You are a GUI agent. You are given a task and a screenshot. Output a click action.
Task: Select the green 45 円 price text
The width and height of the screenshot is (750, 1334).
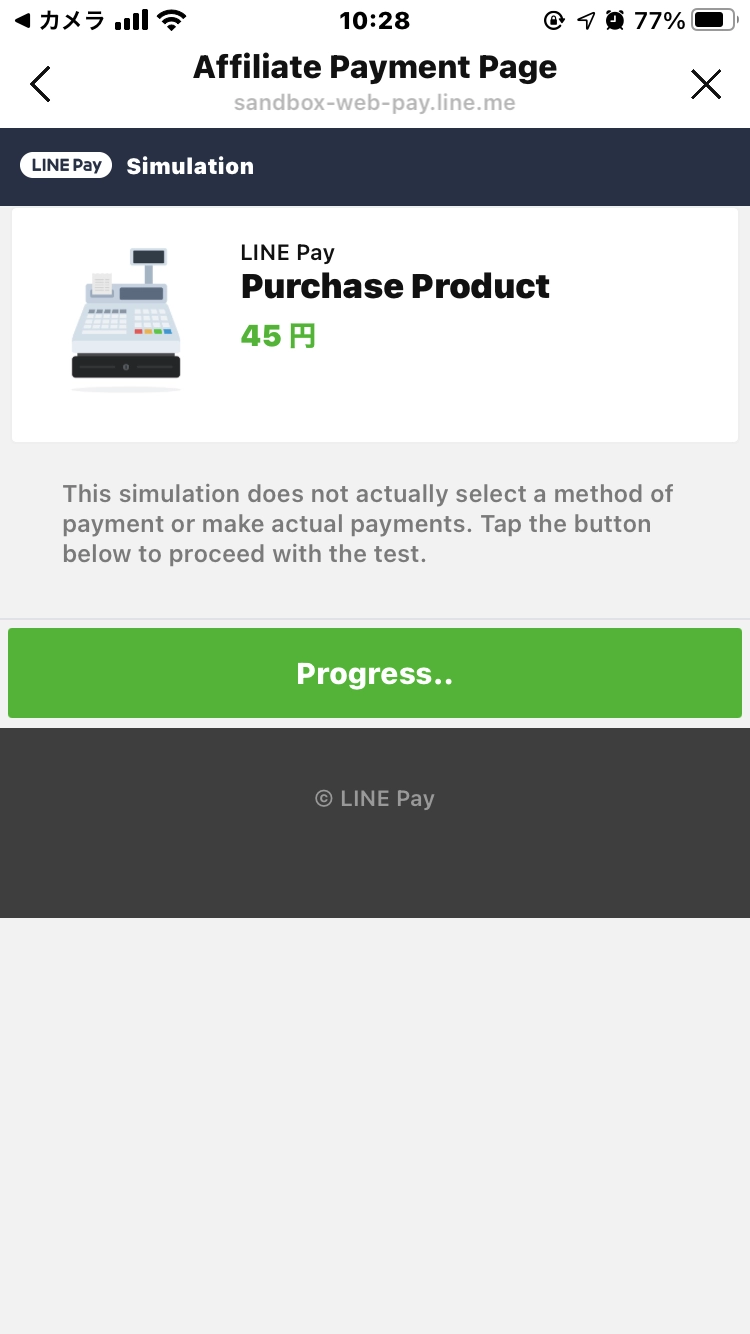click(x=278, y=336)
